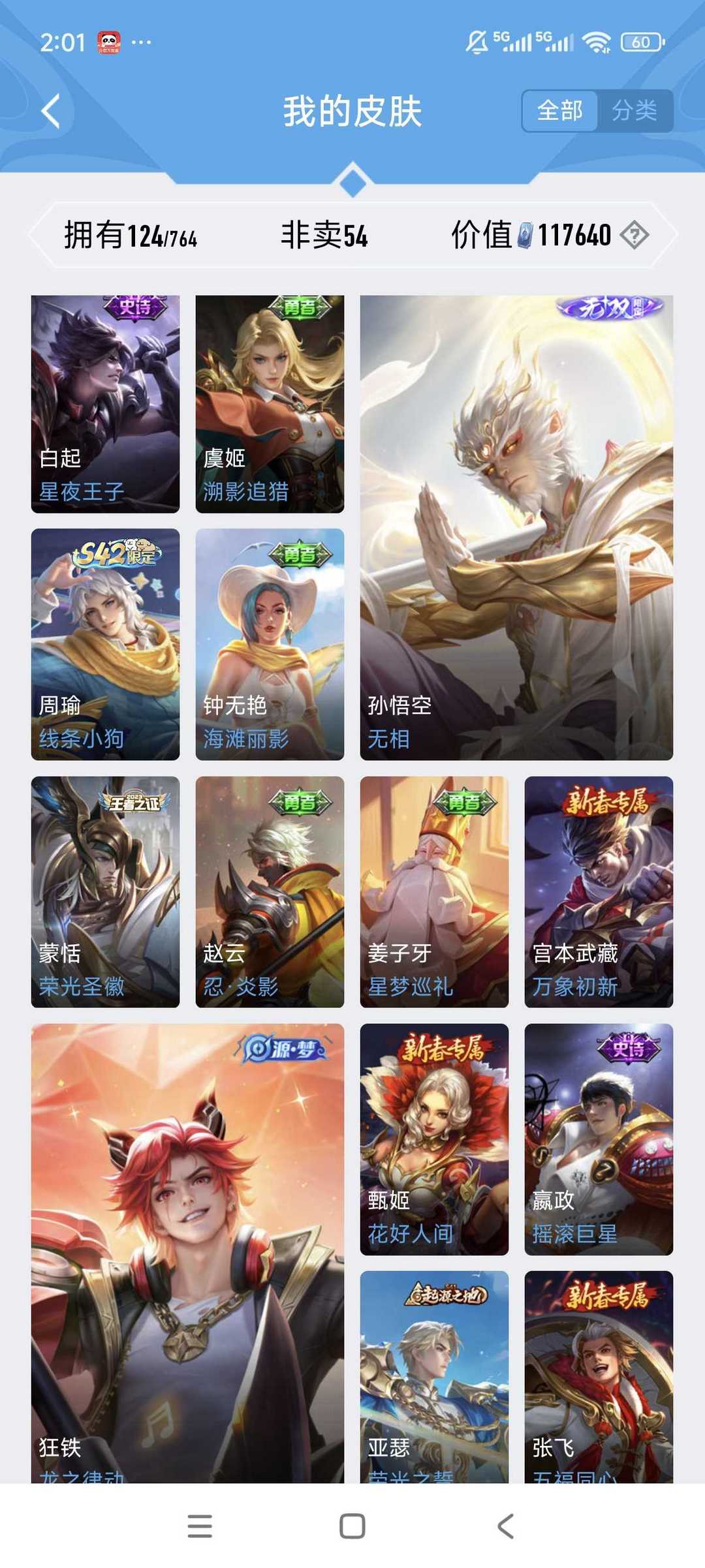Open 白起 星夜王子 skin card
This screenshot has width=705, height=1568.
tap(105, 404)
